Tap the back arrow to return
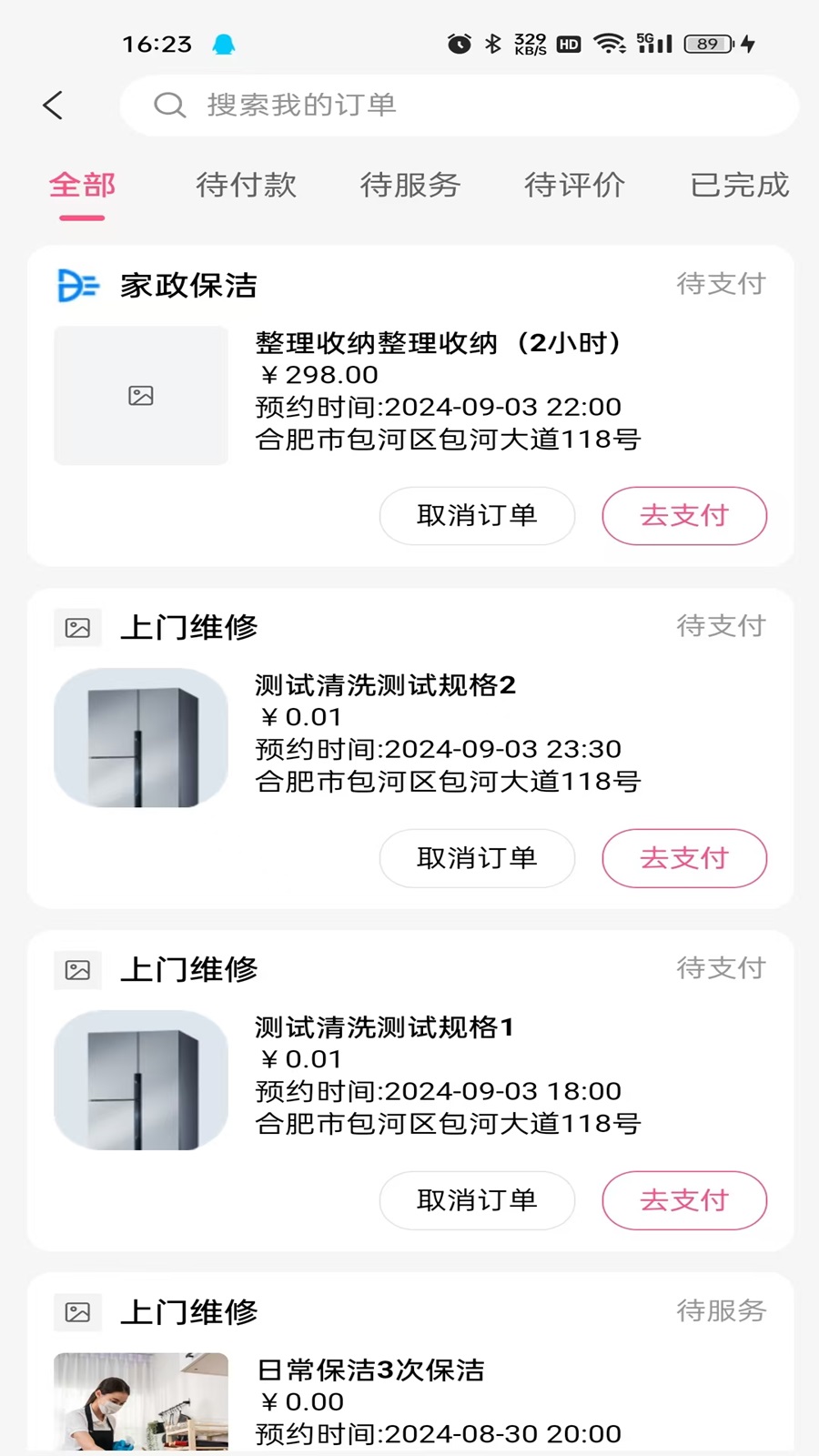The height and width of the screenshot is (1456, 819). coord(54,105)
